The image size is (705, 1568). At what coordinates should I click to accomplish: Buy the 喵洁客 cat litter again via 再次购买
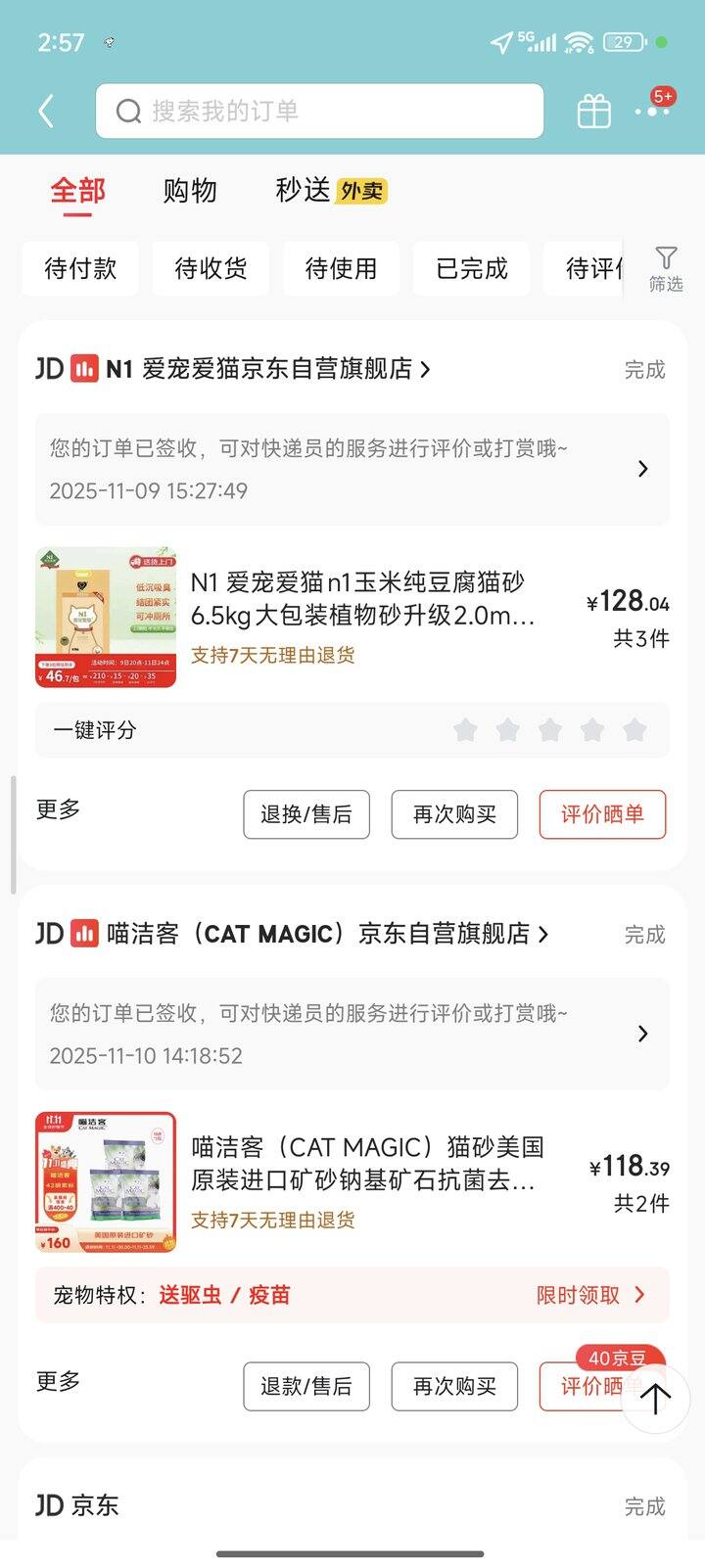point(454,1386)
